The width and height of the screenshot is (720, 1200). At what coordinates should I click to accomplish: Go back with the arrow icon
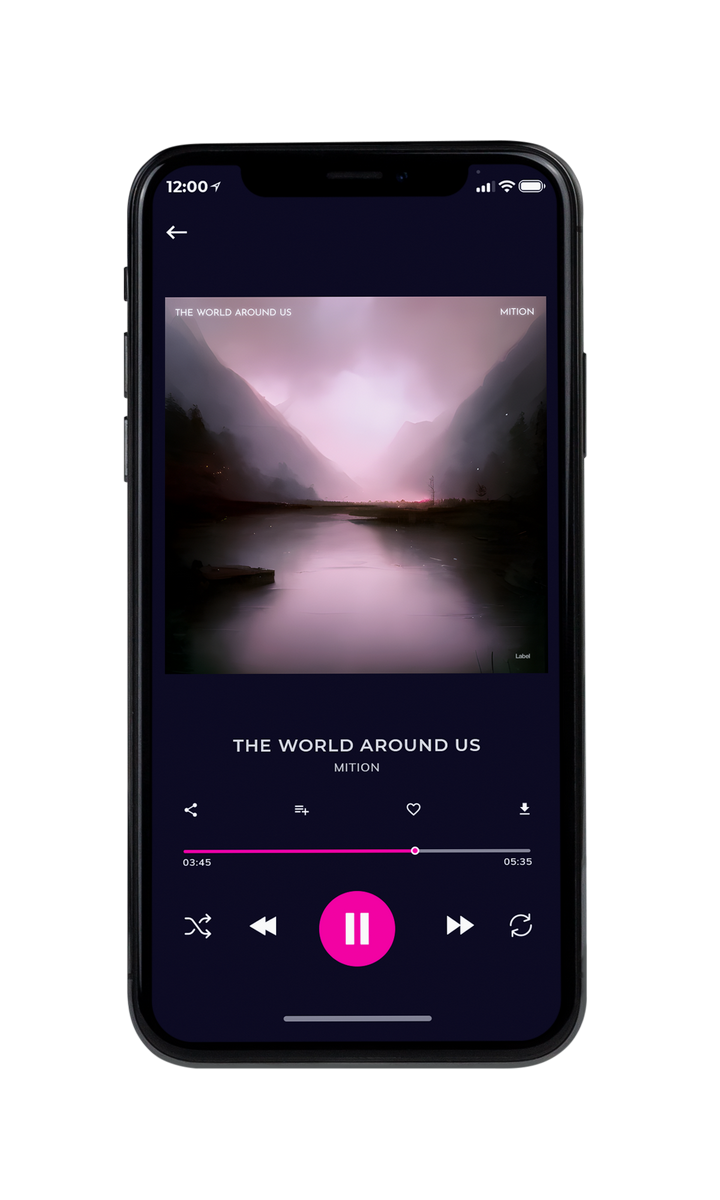tap(177, 232)
